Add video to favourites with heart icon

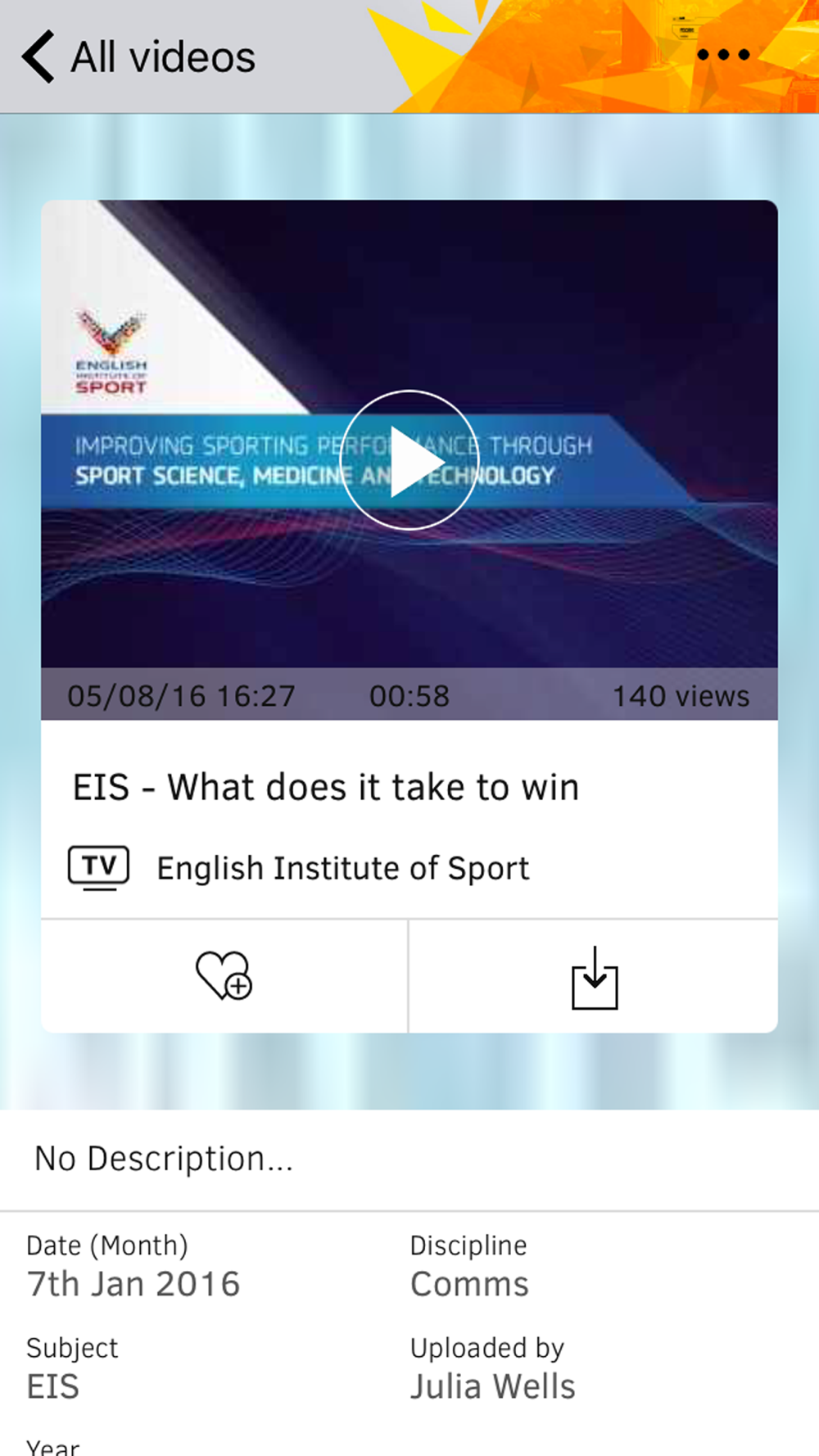point(224,975)
